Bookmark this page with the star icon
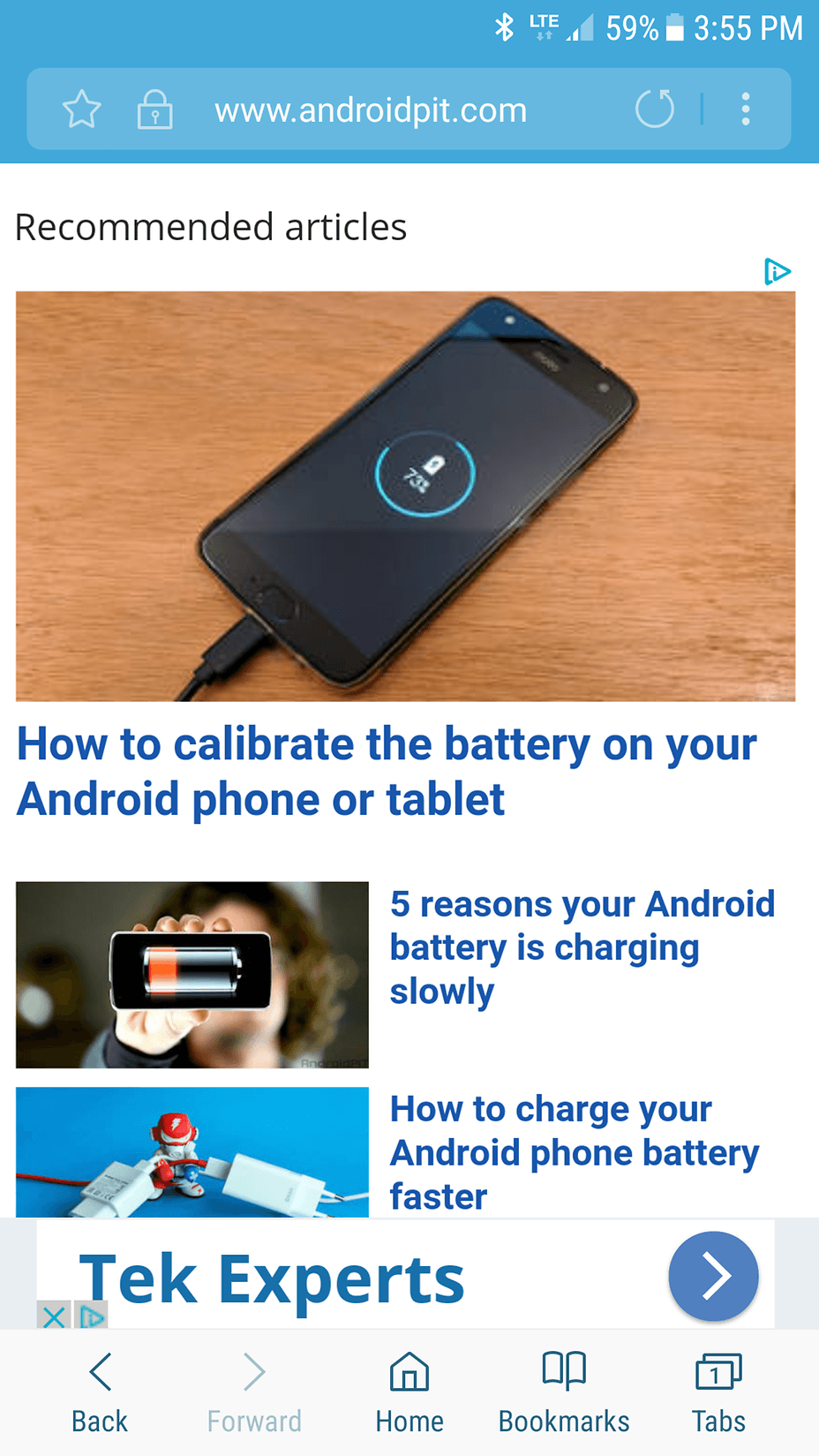The image size is (819, 1456). (x=81, y=109)
